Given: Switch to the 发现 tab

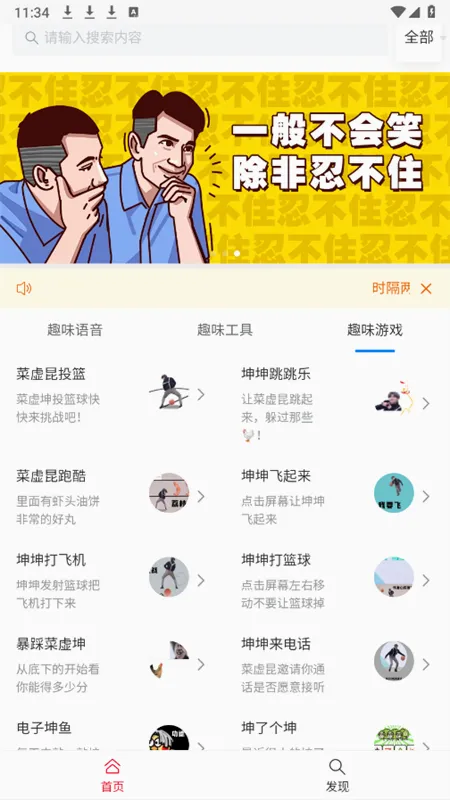Looking at the screenshot, I should click(x=337, y=775).
